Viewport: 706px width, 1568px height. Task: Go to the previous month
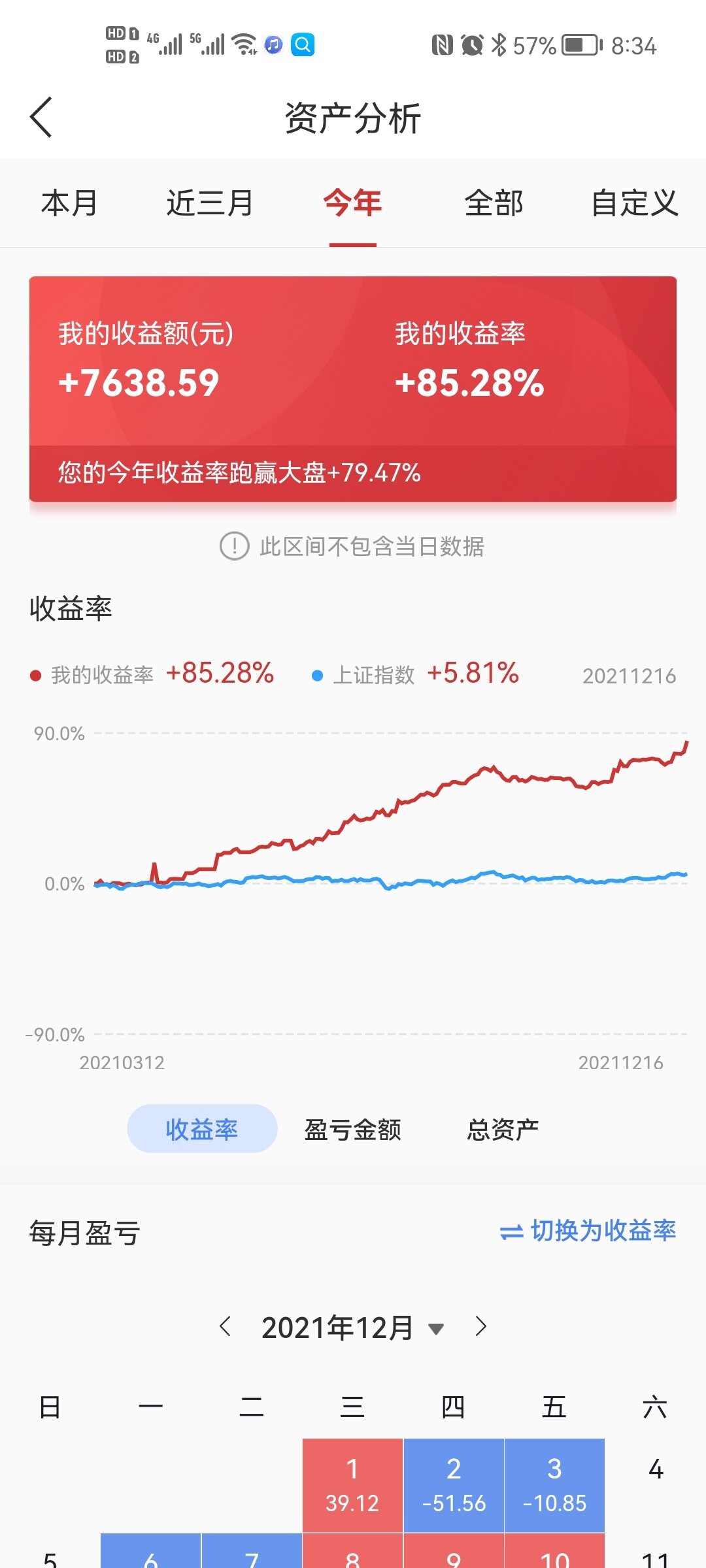point(226,1327)
